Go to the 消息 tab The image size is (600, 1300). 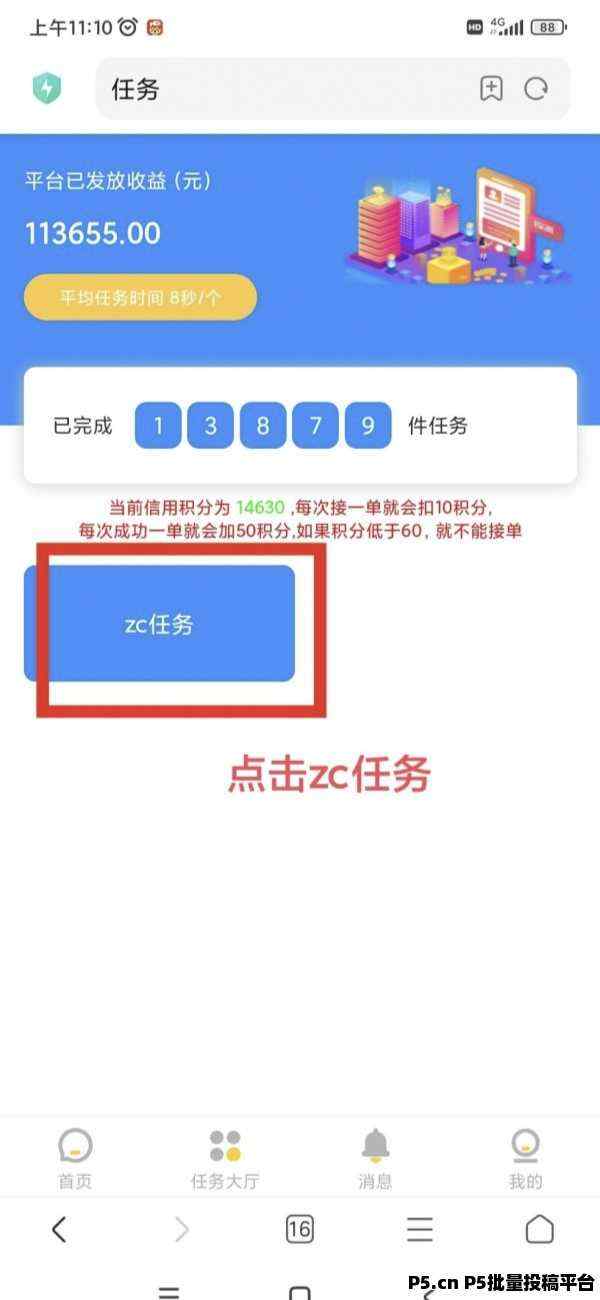(x=375, y=1160)
